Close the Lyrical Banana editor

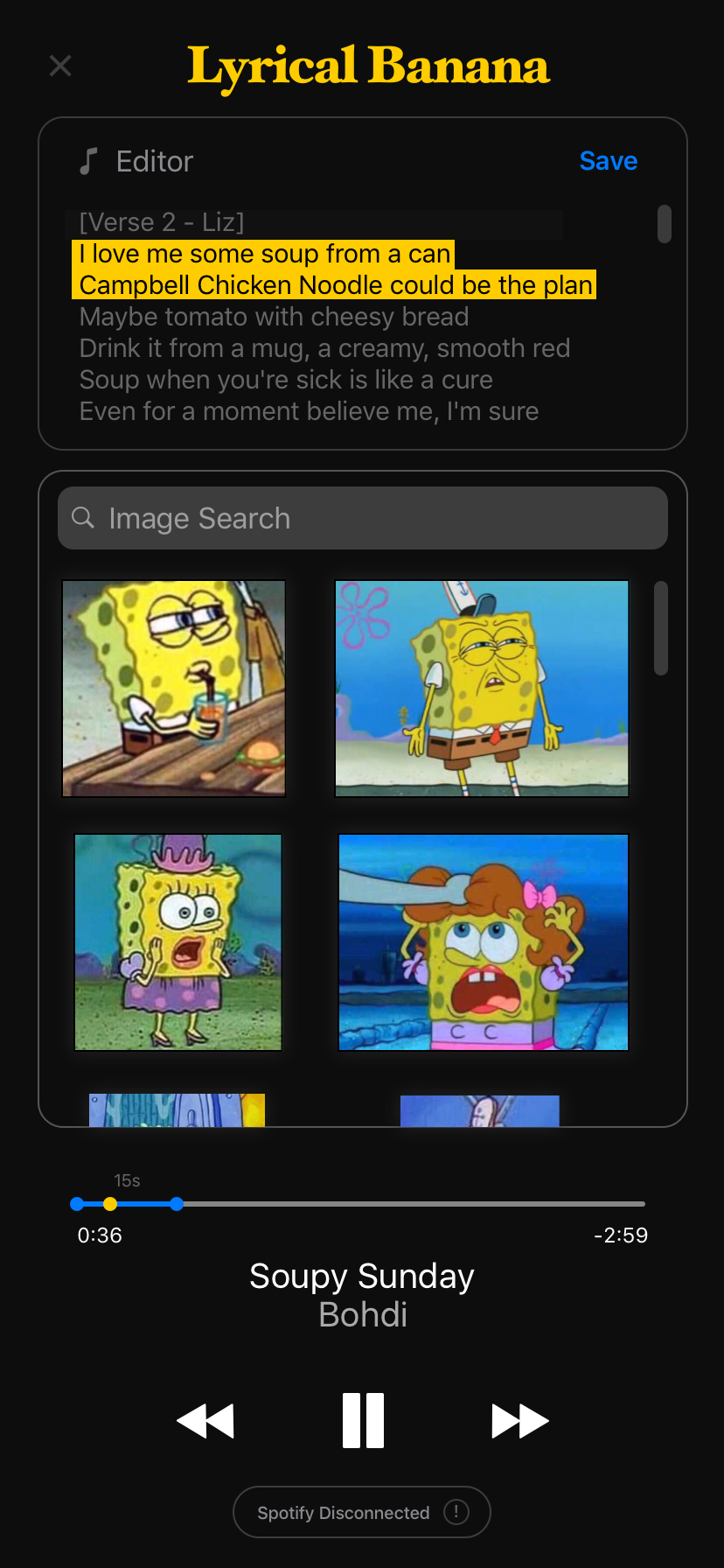[x=60, y=66]
